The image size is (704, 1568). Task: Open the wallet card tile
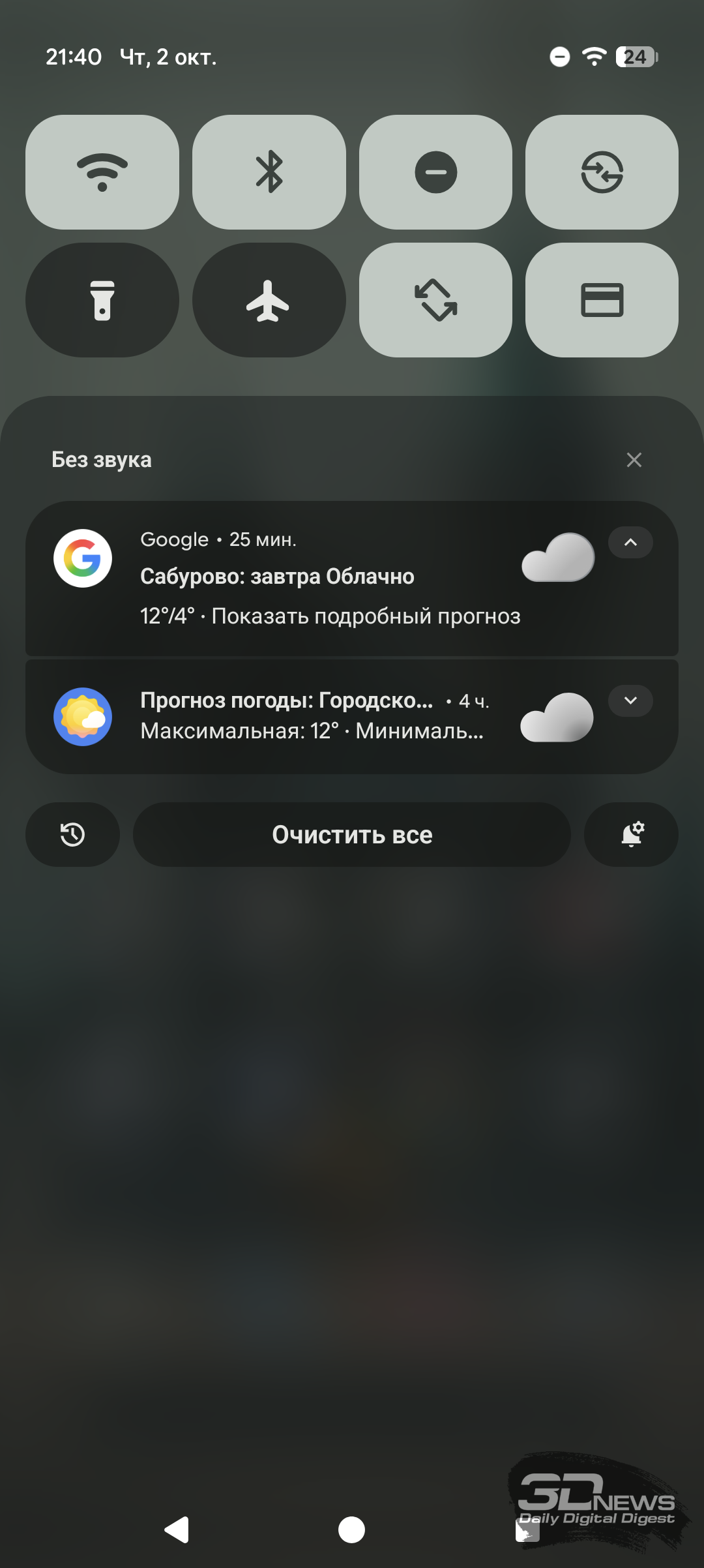[x=602, y=300]
